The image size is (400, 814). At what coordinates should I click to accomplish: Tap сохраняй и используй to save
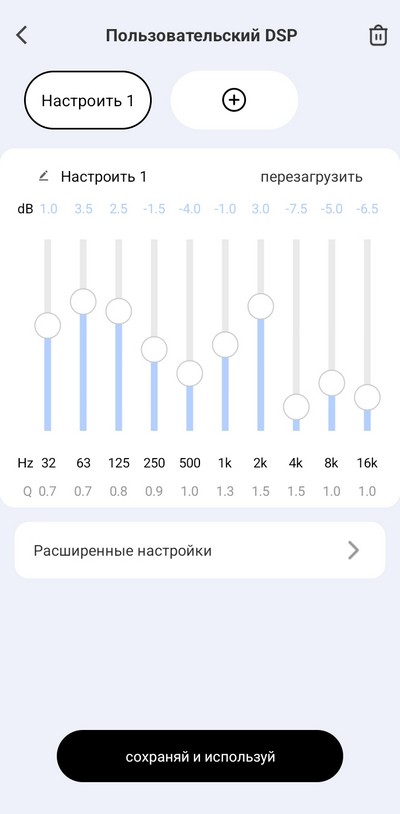point(200,756)
